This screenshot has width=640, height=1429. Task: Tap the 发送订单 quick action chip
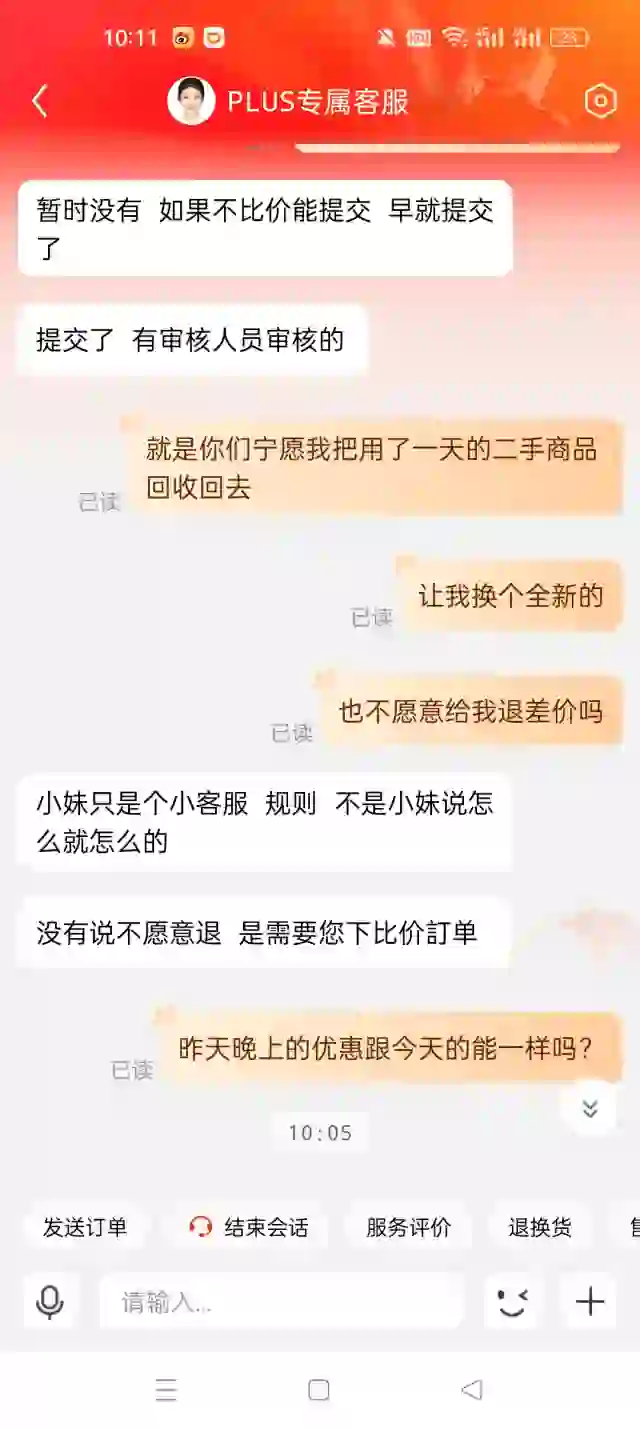pyautogui.click(x=85, y=1227)
